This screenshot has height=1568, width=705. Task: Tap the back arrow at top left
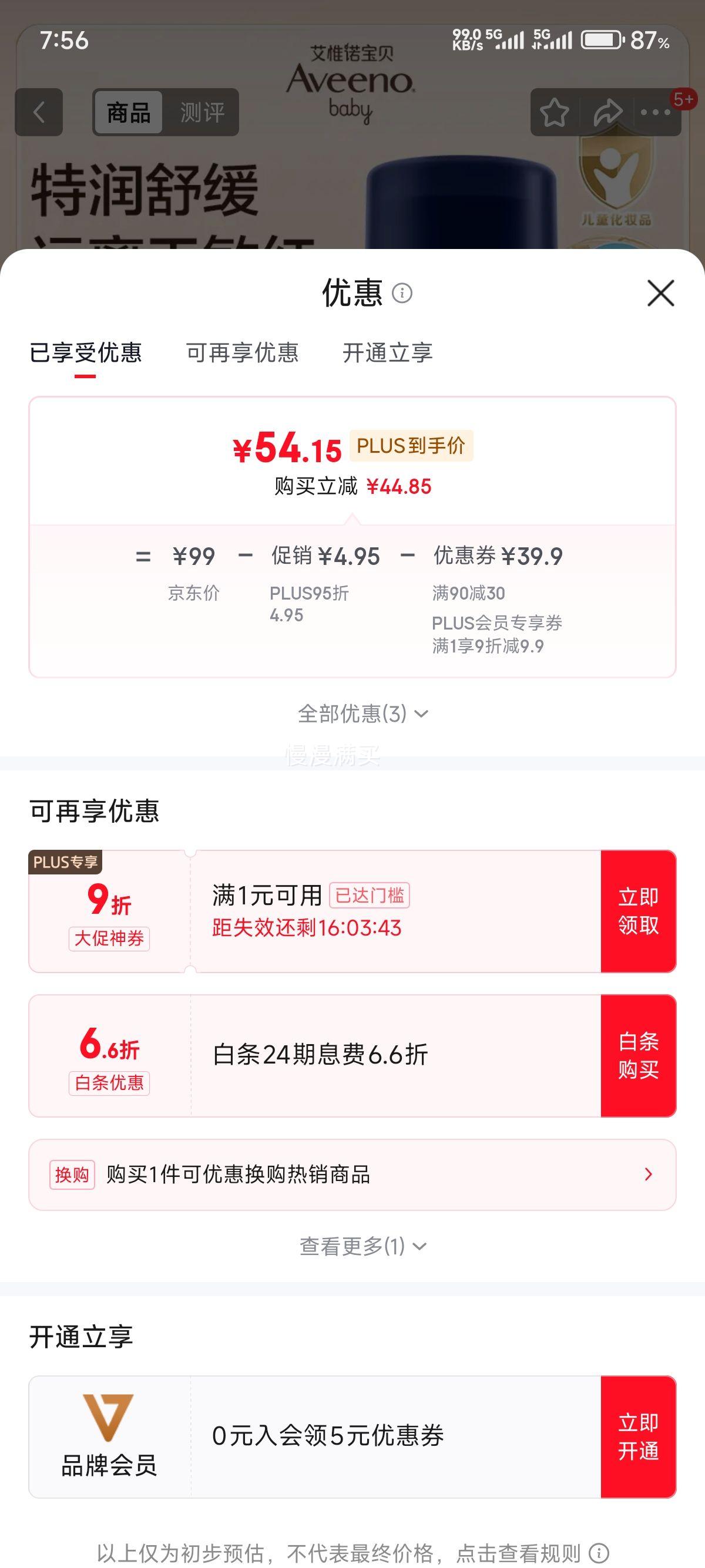(38, 113)
